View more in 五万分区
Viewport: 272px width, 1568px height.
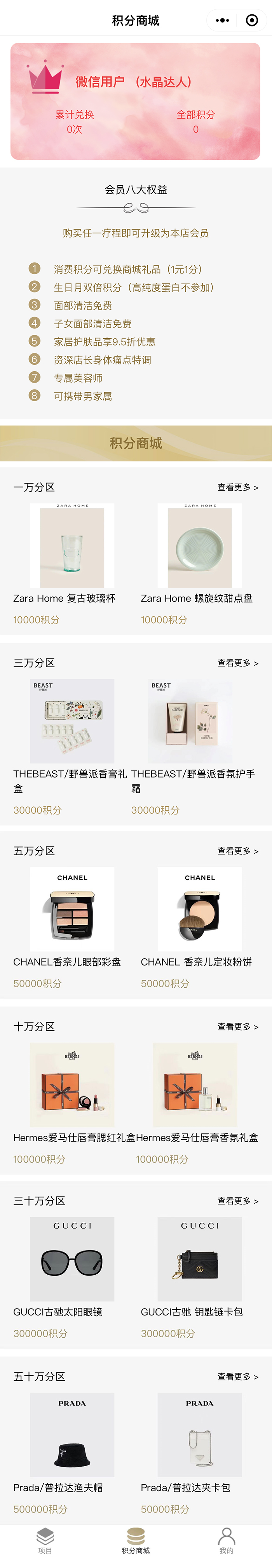pyautogui.click(x=237, y=851)
